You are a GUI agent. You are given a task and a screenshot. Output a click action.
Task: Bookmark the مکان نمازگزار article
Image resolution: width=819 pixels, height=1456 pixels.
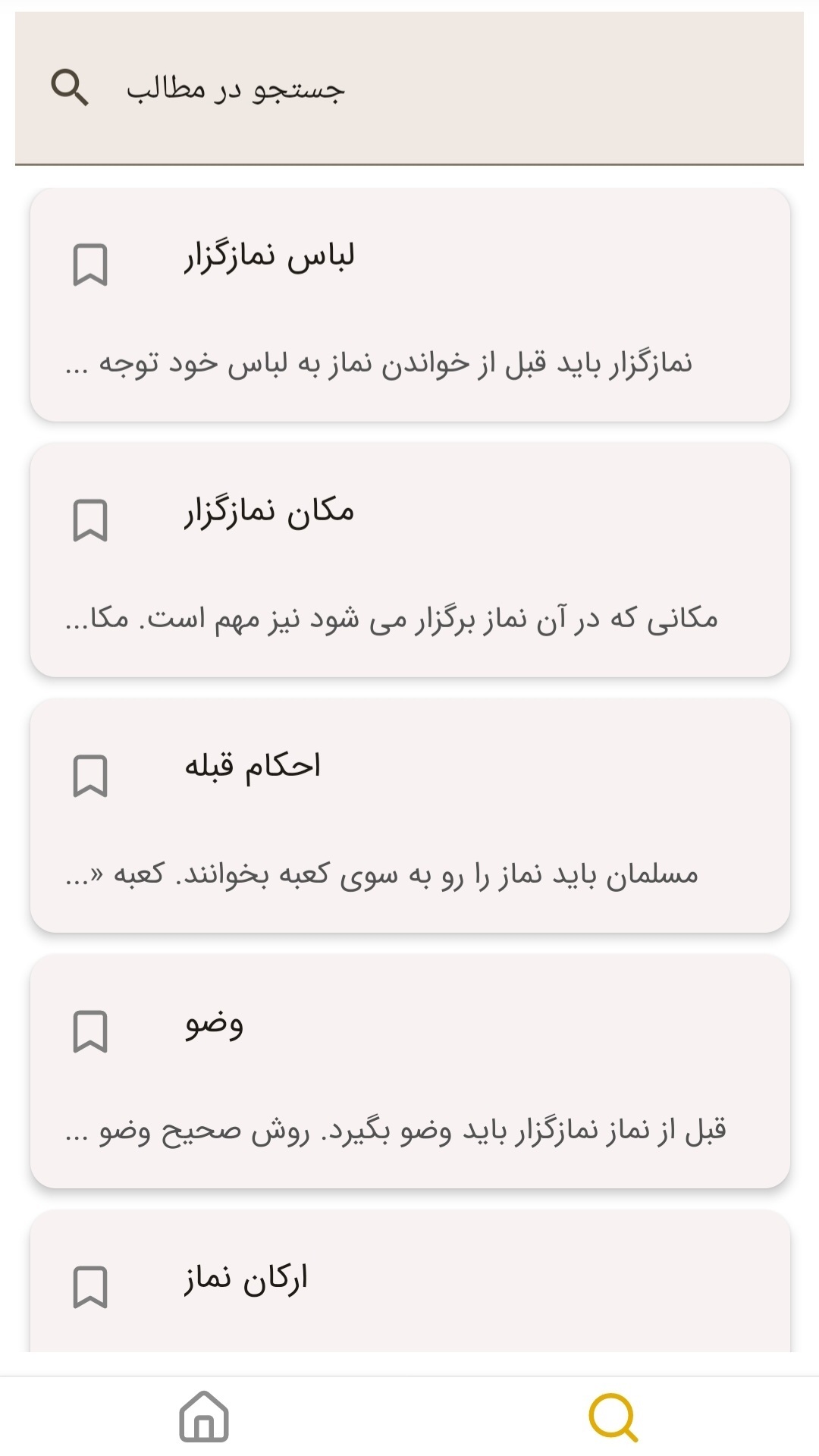pos(91,522)
